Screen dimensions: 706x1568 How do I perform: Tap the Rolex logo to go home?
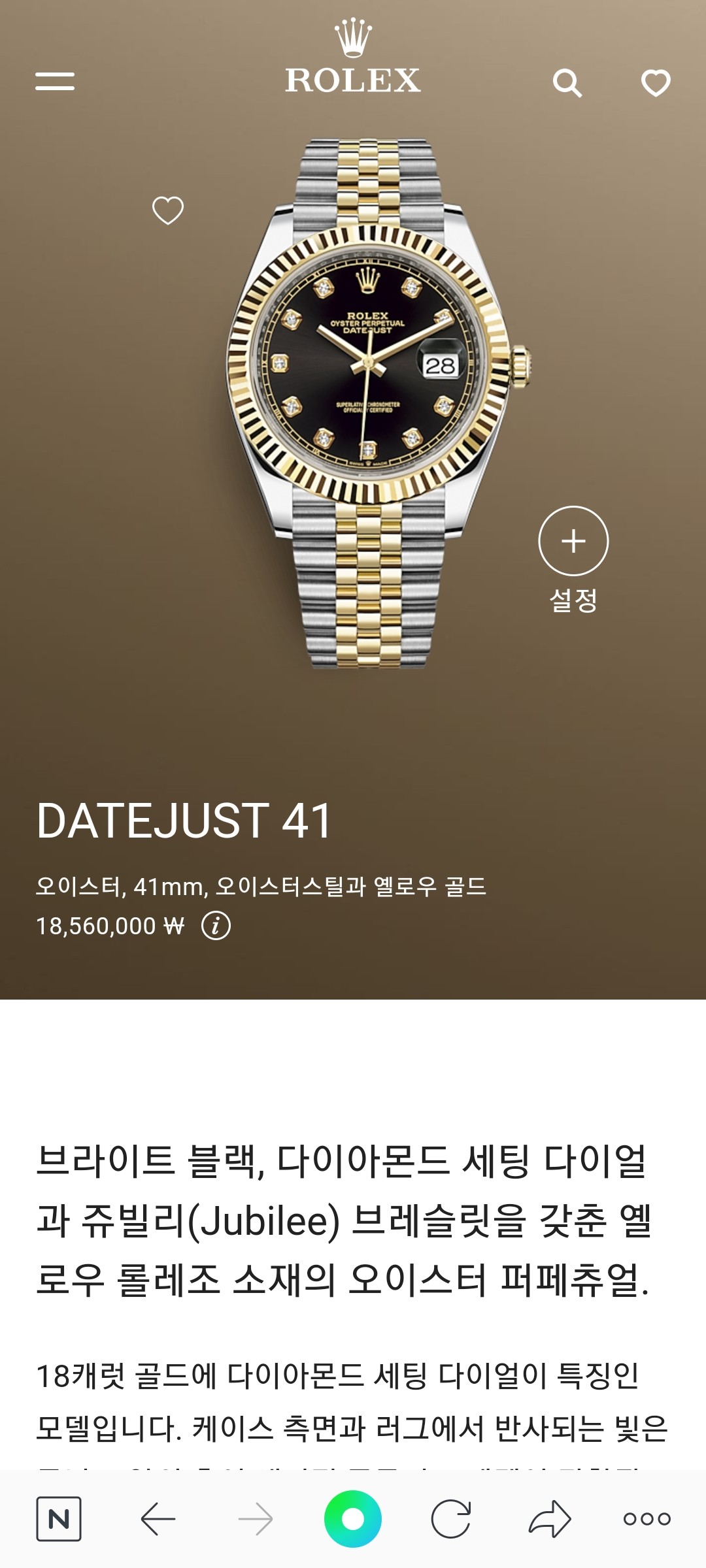[353, 59]
